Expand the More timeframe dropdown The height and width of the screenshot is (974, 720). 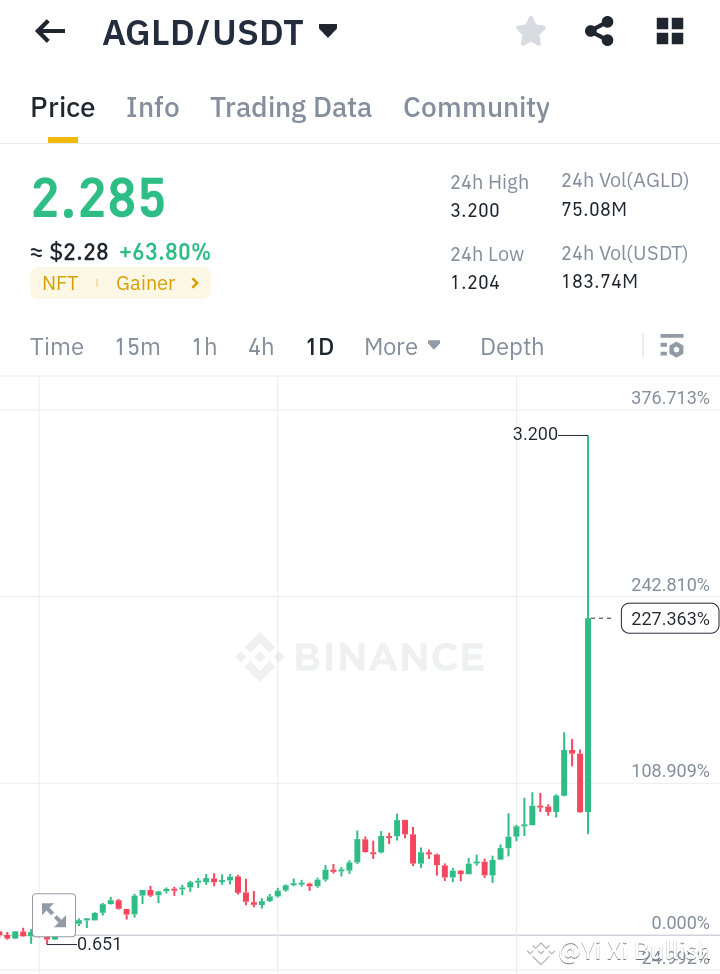(x=402, y=346)
